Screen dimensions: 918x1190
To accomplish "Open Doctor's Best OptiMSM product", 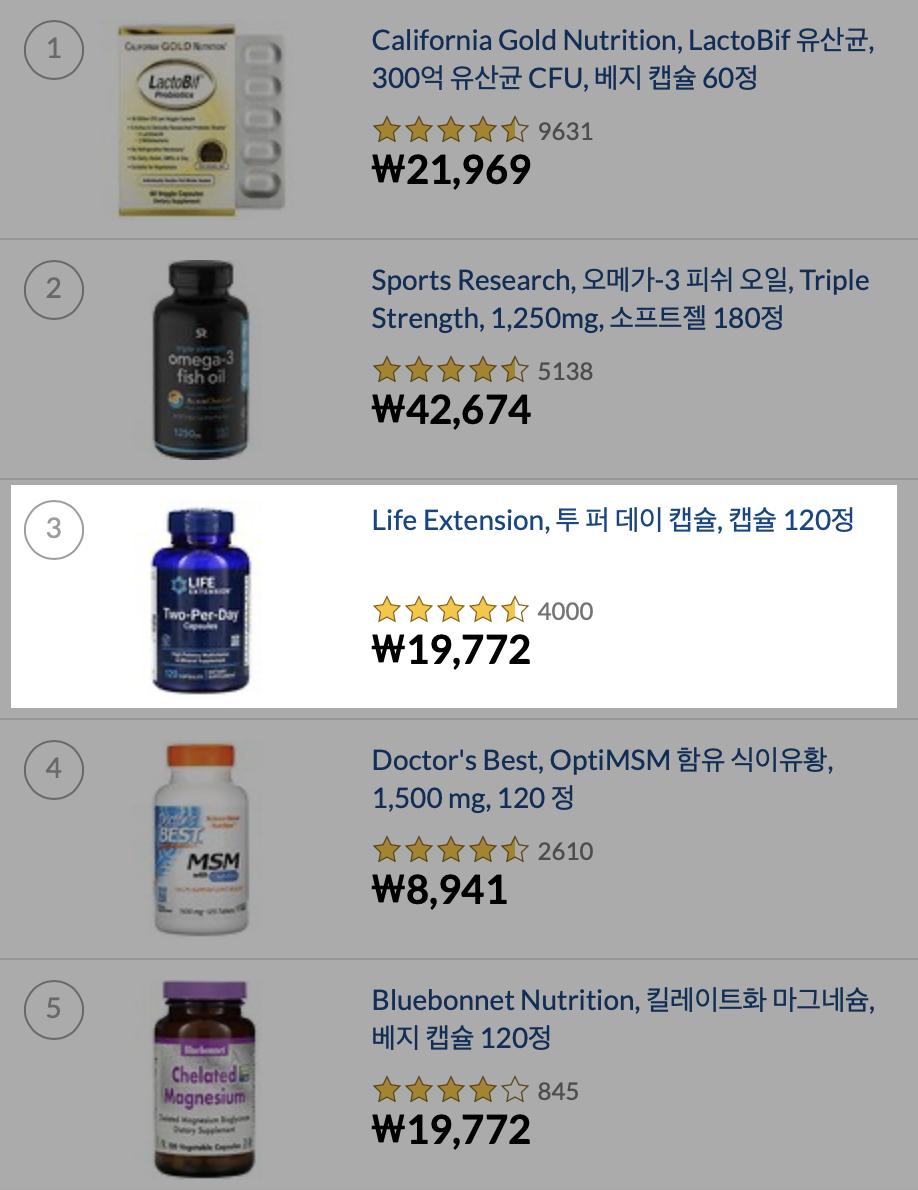I will point(602,779).
